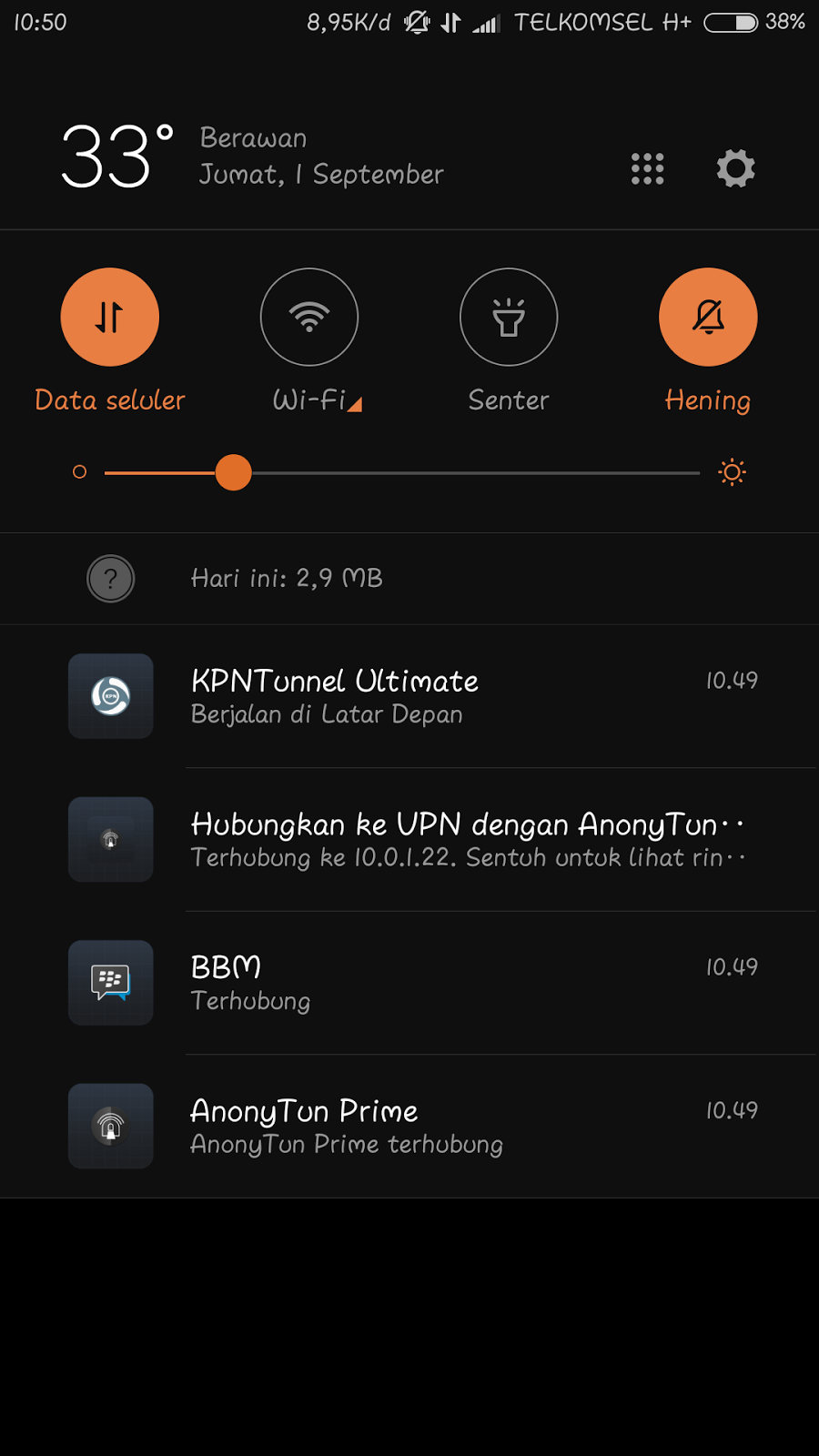Open AnonyTun VPN connection details notification
The image size is (819, 1456).
coord(409,839)
